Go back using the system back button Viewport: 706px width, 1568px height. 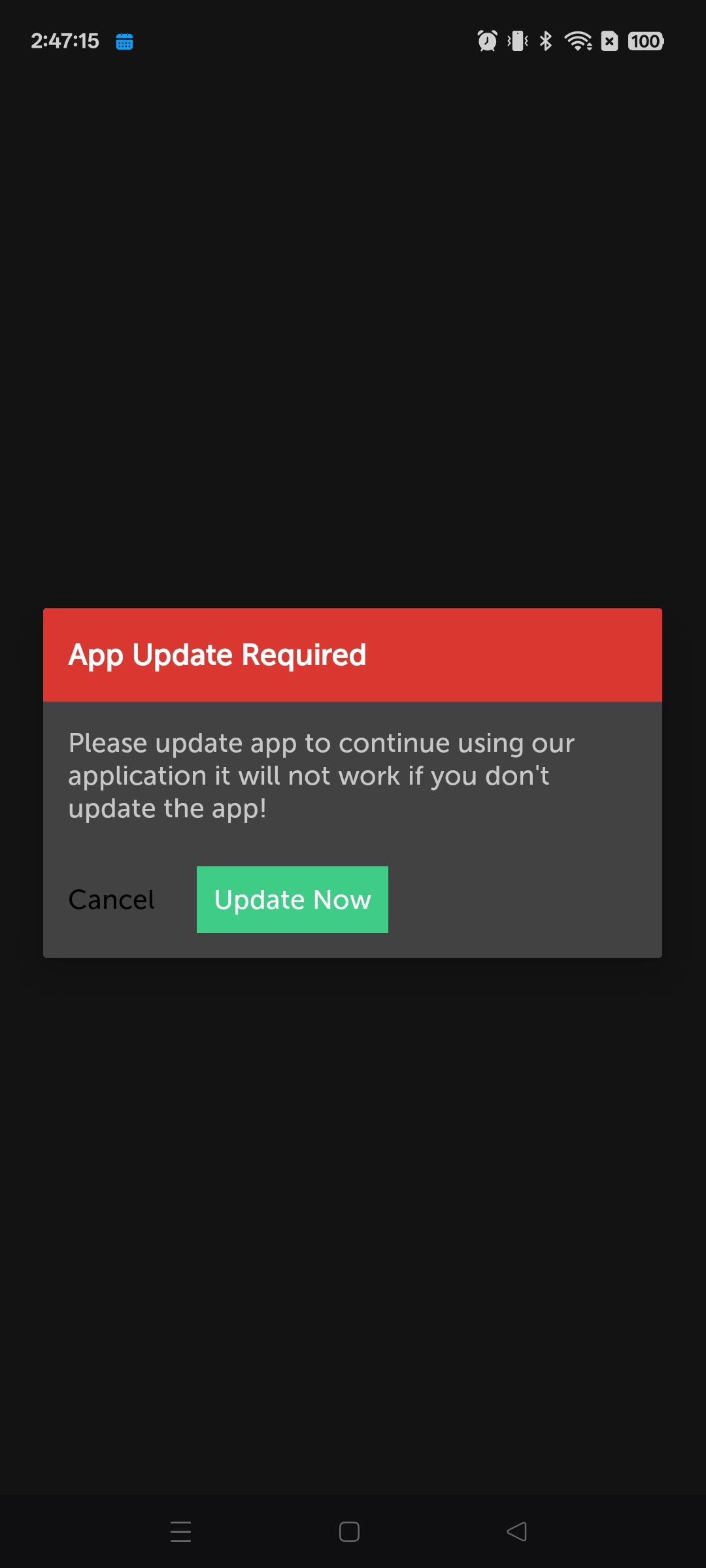click(516, 1531)
